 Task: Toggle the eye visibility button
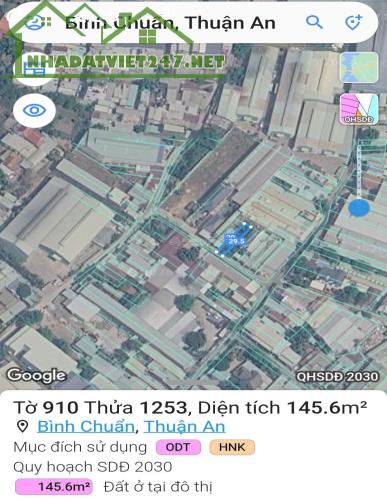(x=34, y=110)
